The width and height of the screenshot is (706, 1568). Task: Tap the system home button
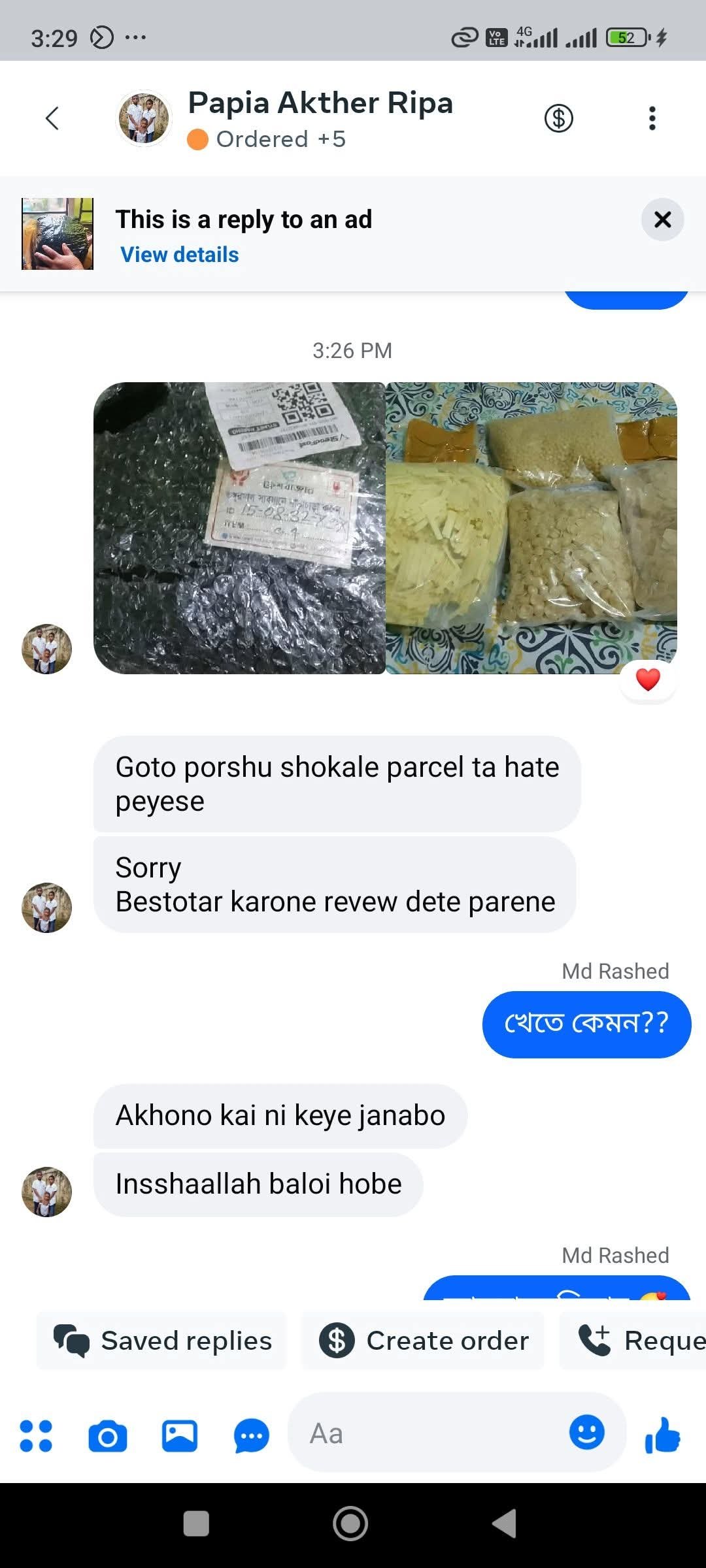350,1524
